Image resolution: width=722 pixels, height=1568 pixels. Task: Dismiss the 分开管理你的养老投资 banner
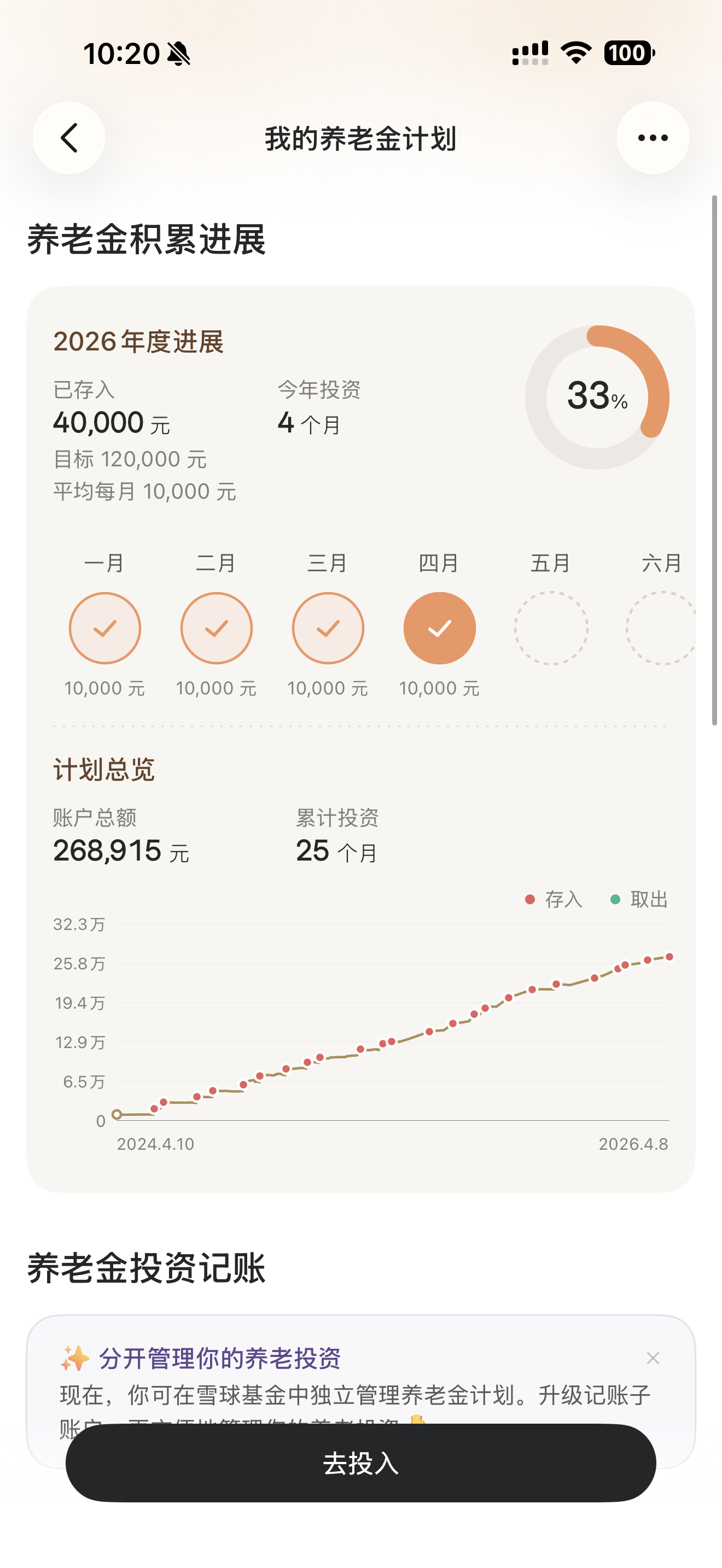click(653, 1358)
